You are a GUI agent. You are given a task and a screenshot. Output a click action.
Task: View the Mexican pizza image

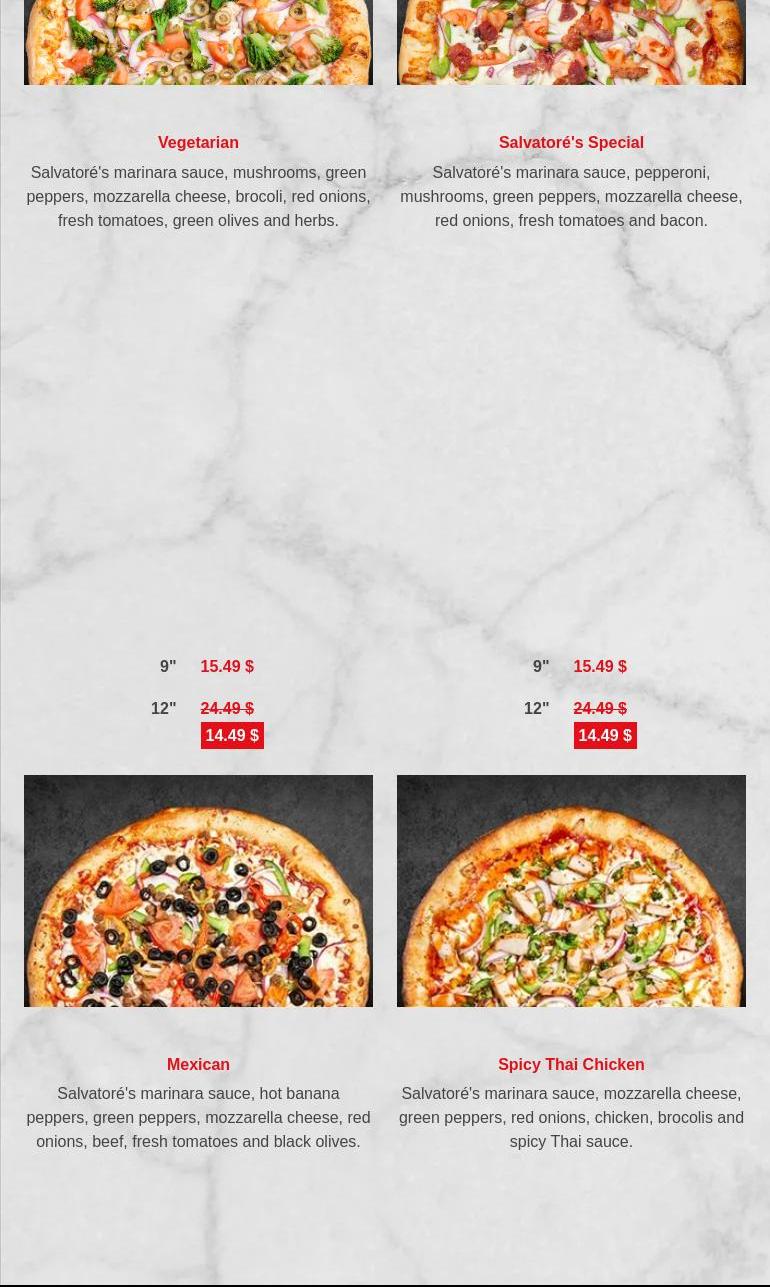click(x=198, y=890)
